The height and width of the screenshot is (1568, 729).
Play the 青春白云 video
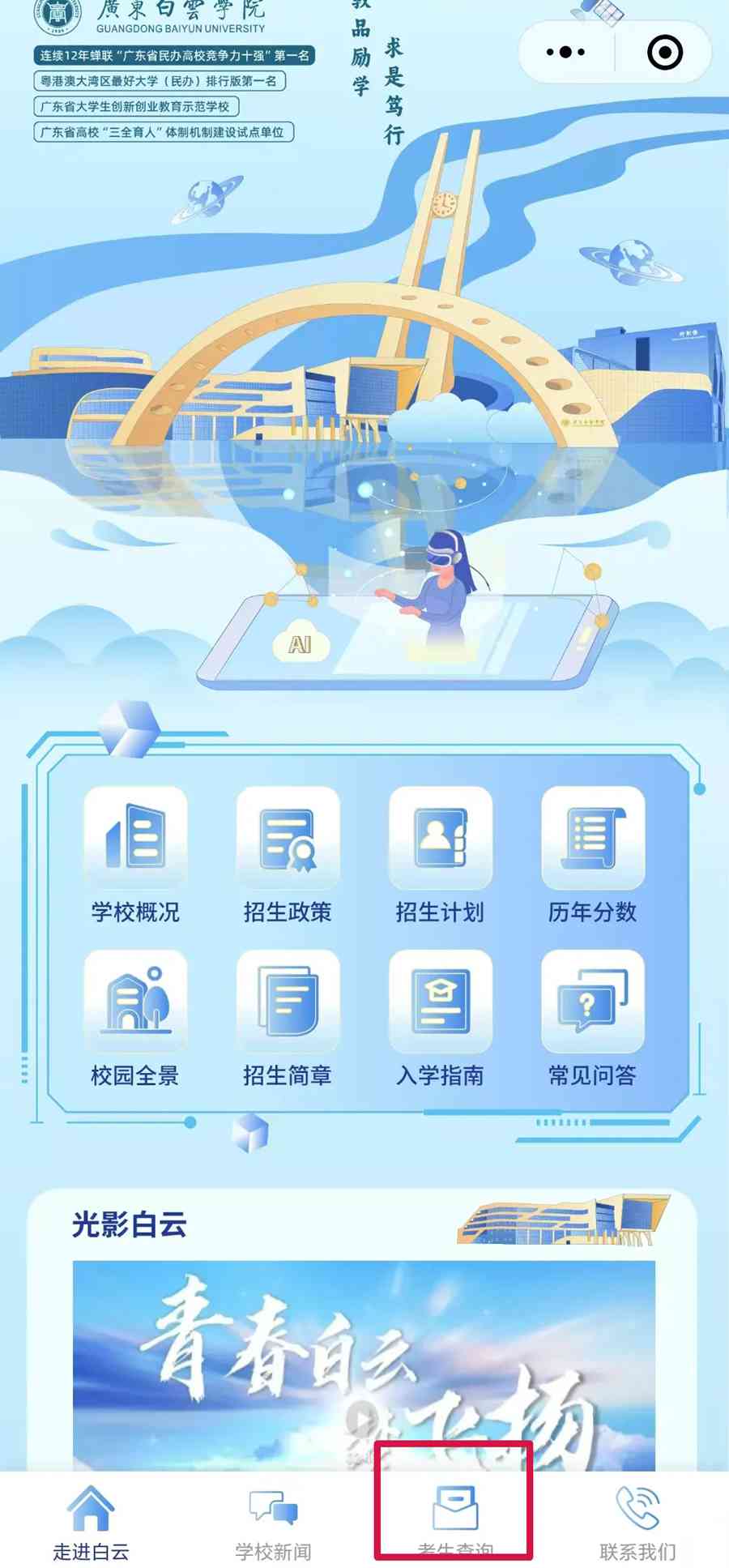pyautogui.click(x=361, y=1418)
